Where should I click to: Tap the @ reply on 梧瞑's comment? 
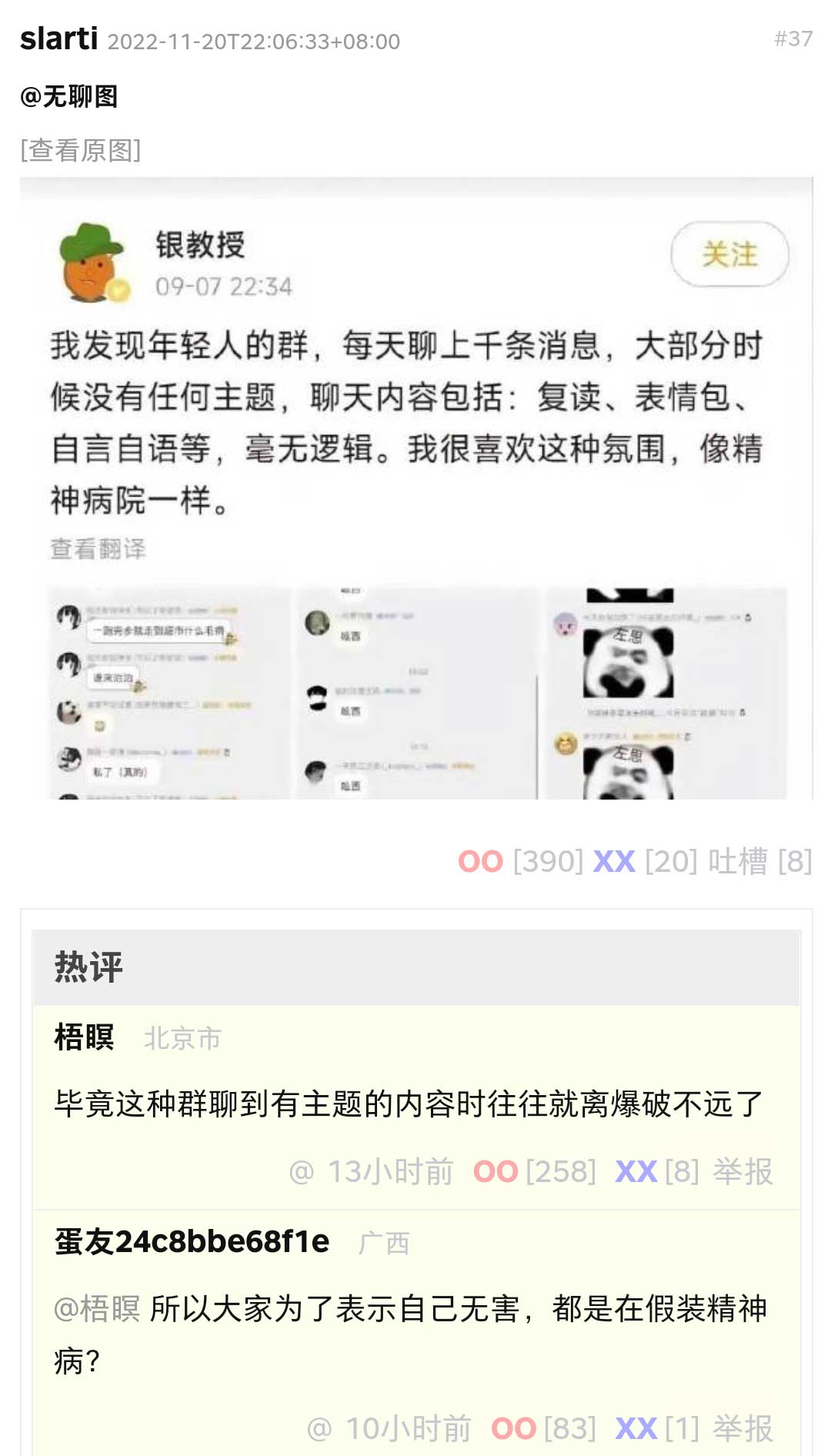[x=301, y=1172]
